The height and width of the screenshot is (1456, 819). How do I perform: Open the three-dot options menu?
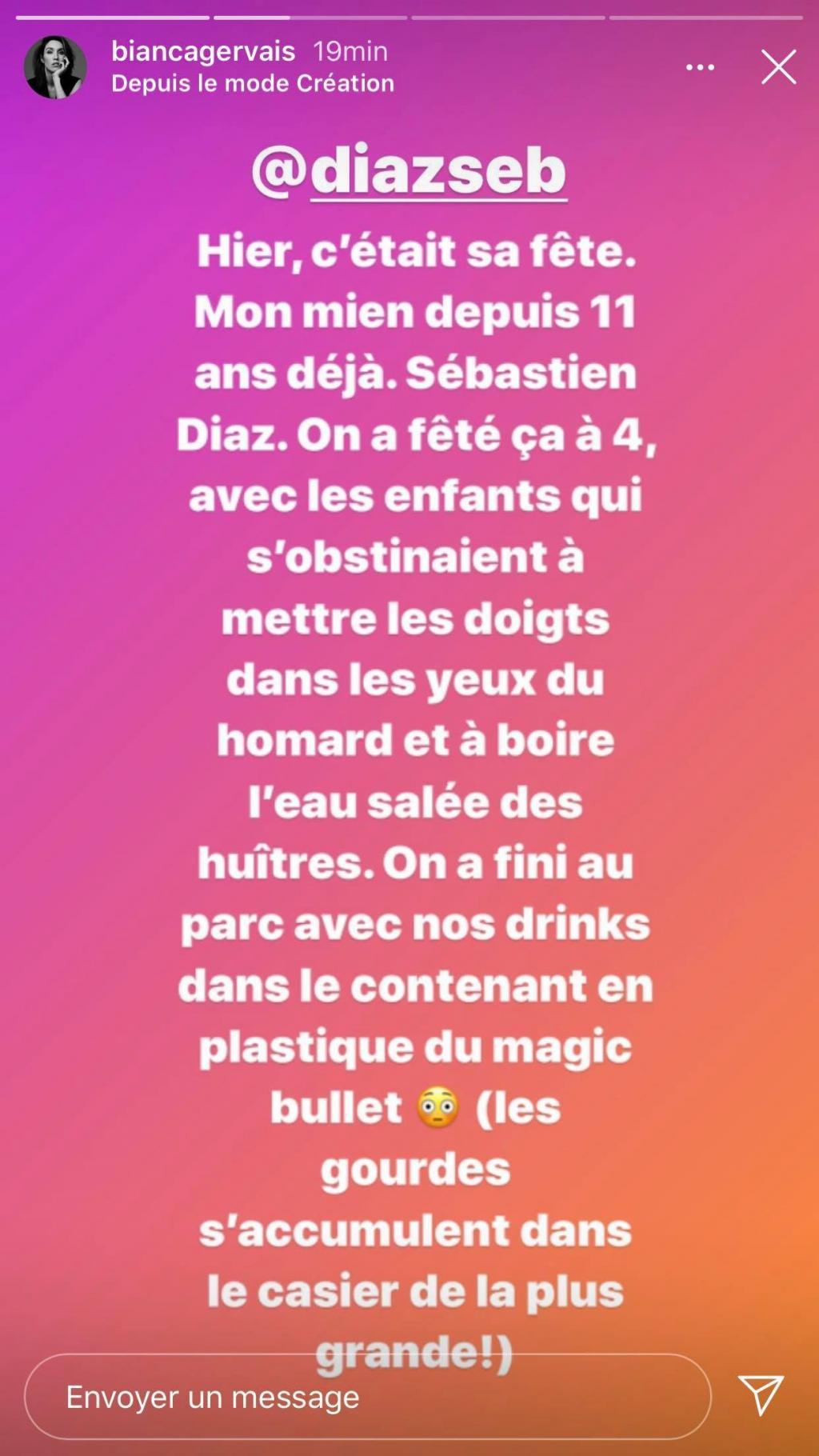click(x=700, y=67)
